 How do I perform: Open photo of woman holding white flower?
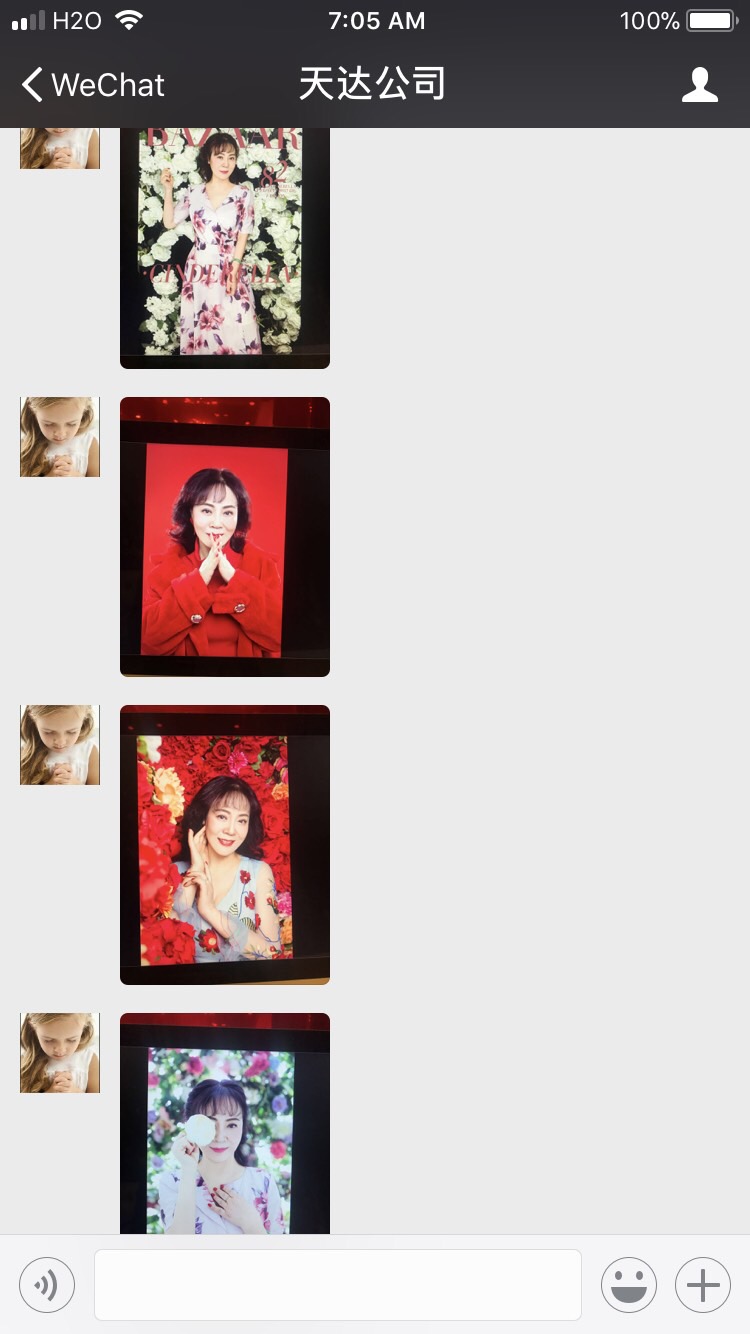225,1125
